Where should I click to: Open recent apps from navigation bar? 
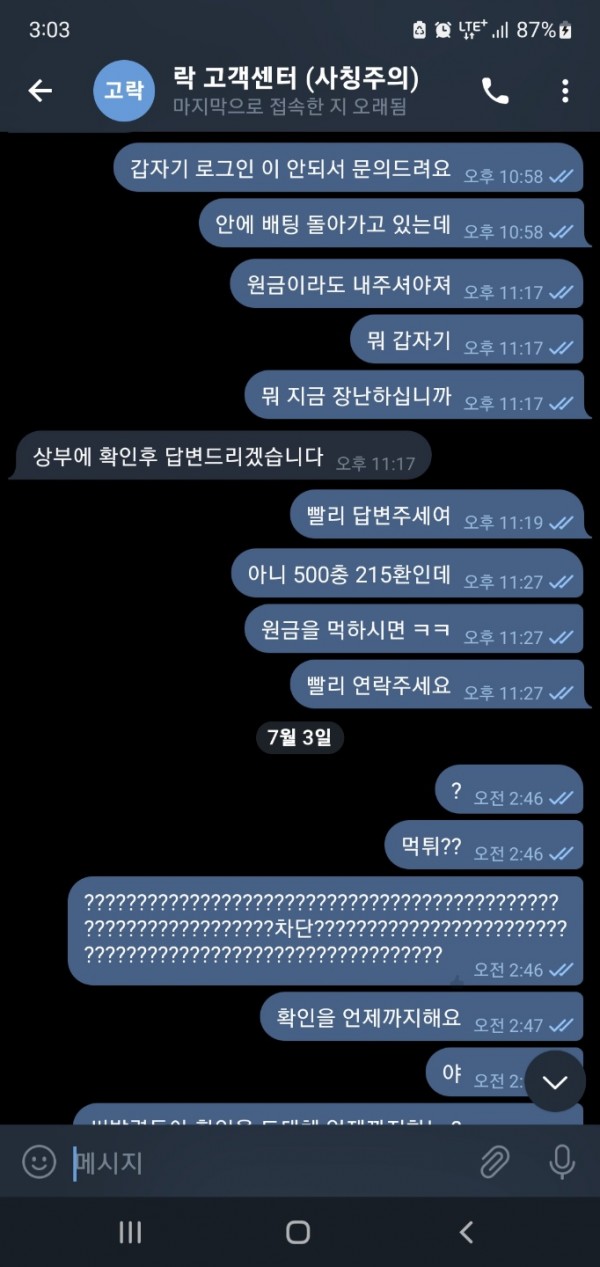pos(130,1232)
